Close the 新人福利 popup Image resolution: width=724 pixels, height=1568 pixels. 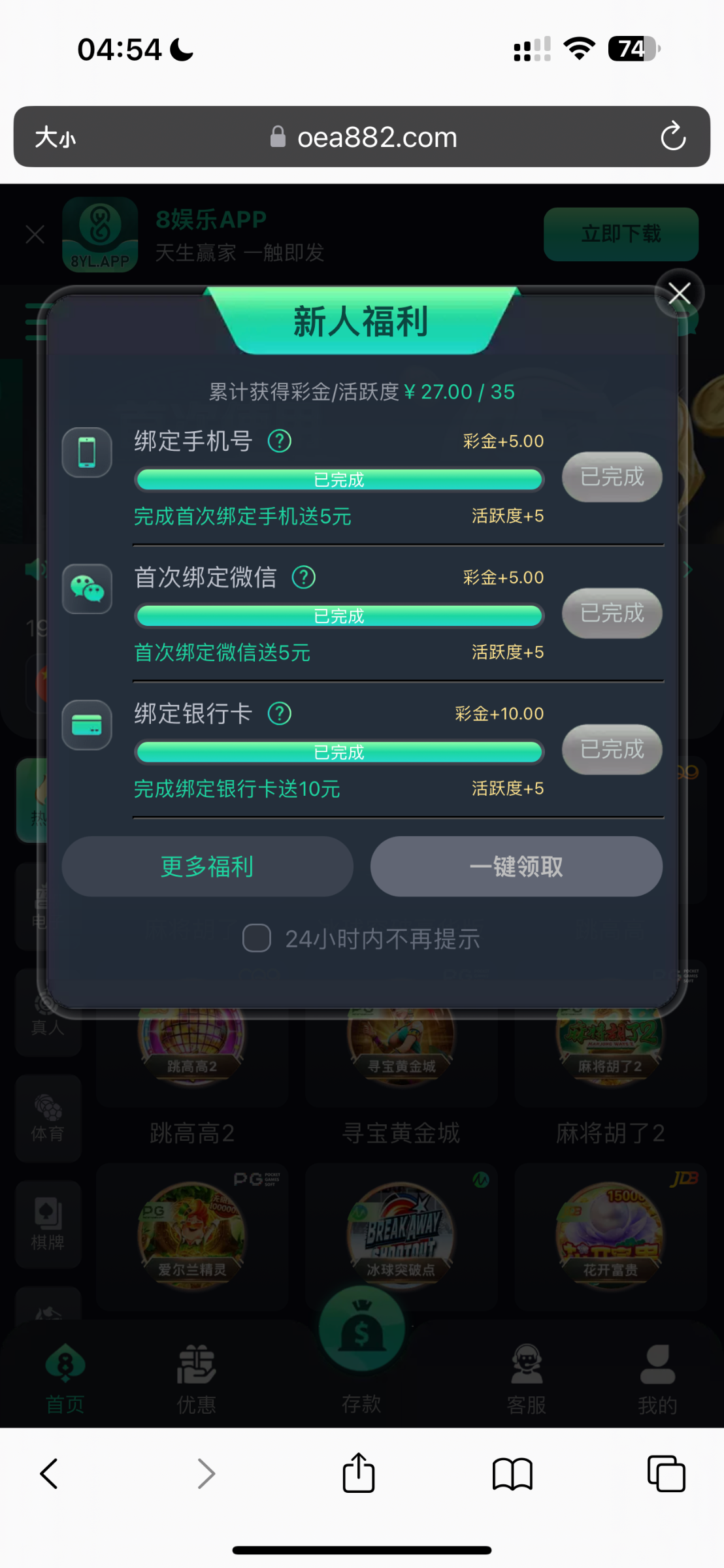(x=680, y=294)
